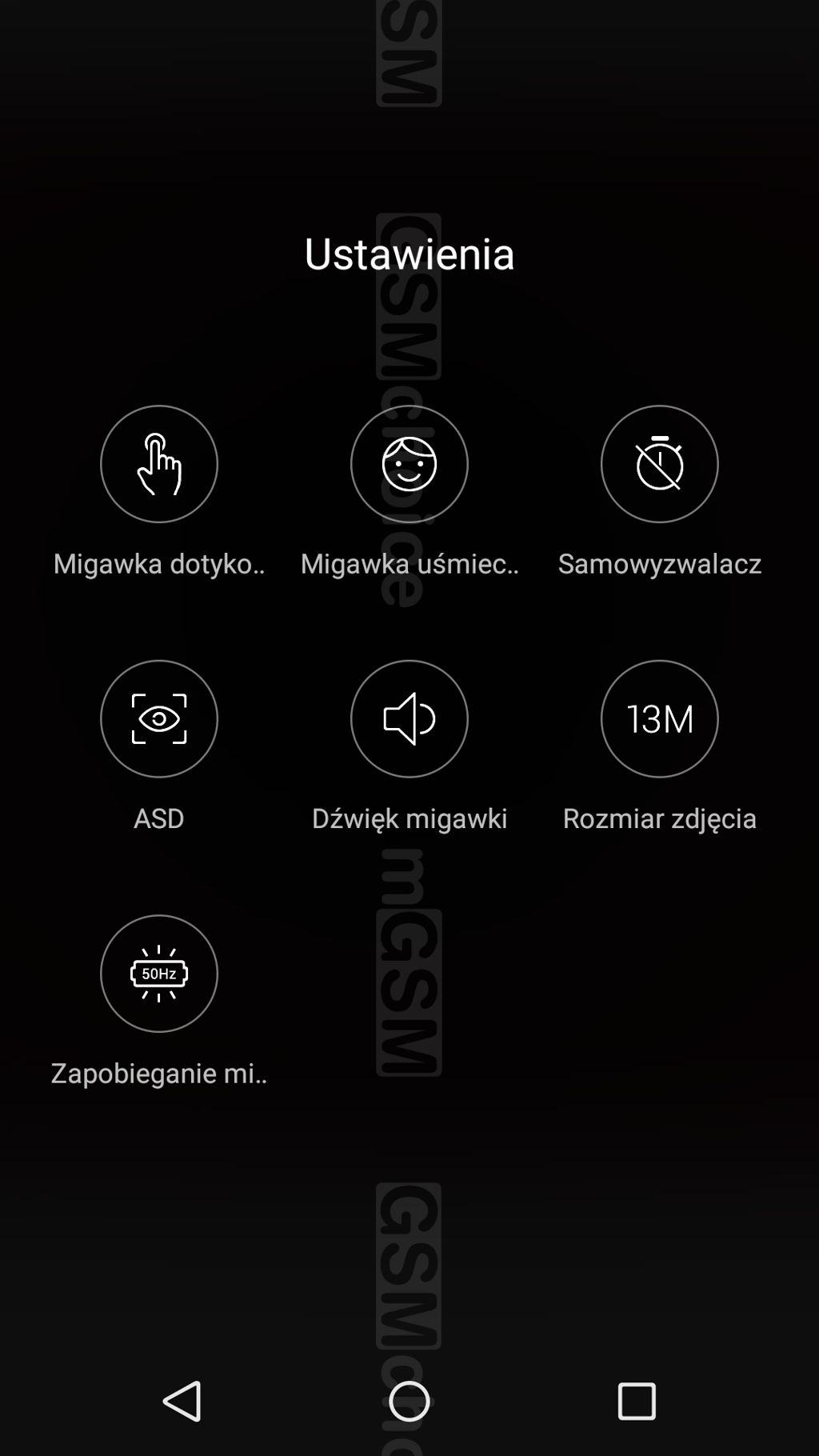Toggle the ASD scene detection option
Image resolution: width=819 pixels, height=1456 pixels.
pos(159,718)
